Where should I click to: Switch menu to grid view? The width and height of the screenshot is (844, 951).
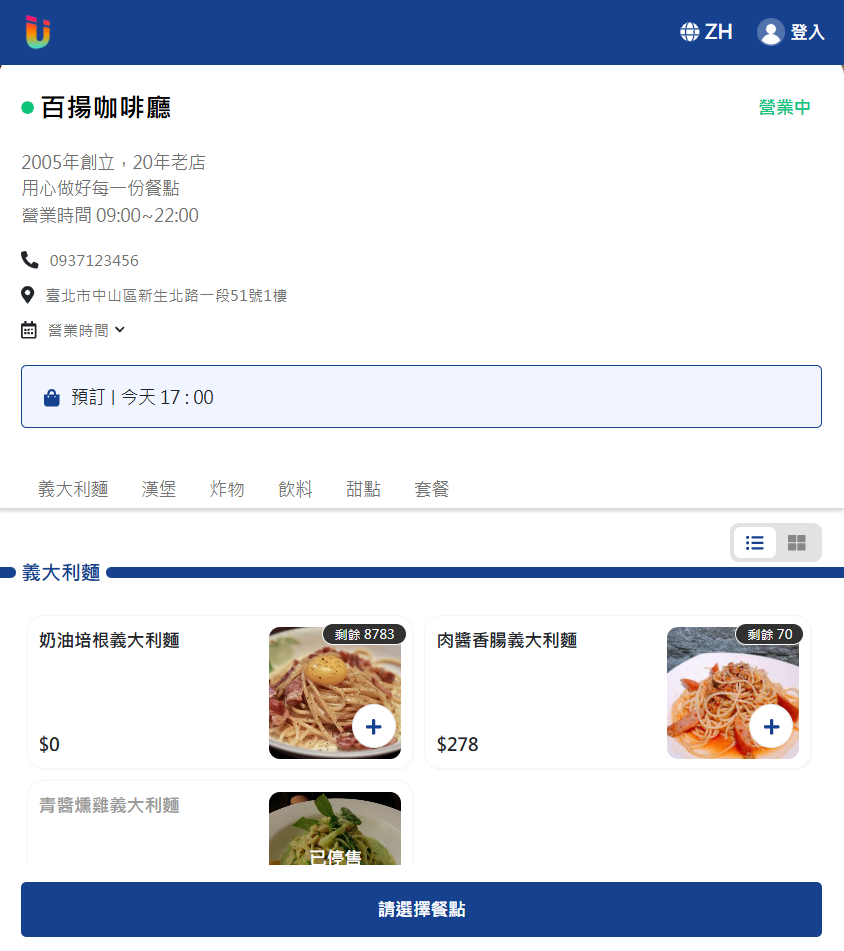click(797, 542)
